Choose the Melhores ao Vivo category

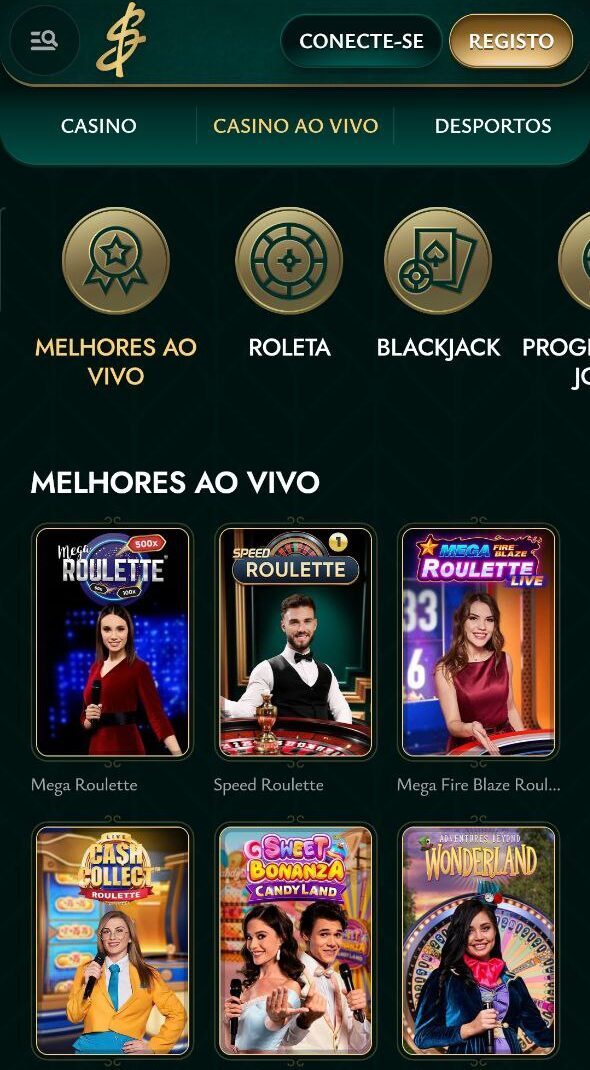click(116, 297)
